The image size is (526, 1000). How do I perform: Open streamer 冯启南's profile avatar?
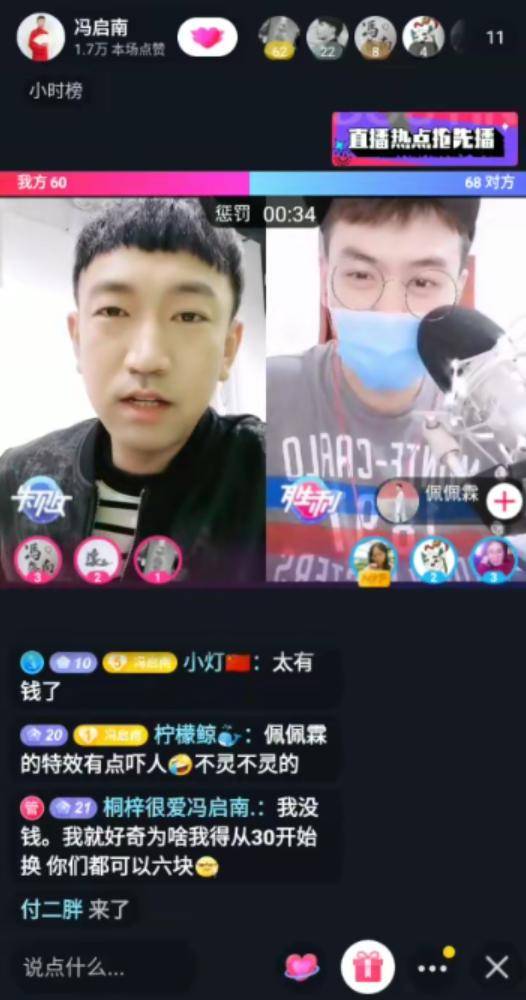point(40,36)
